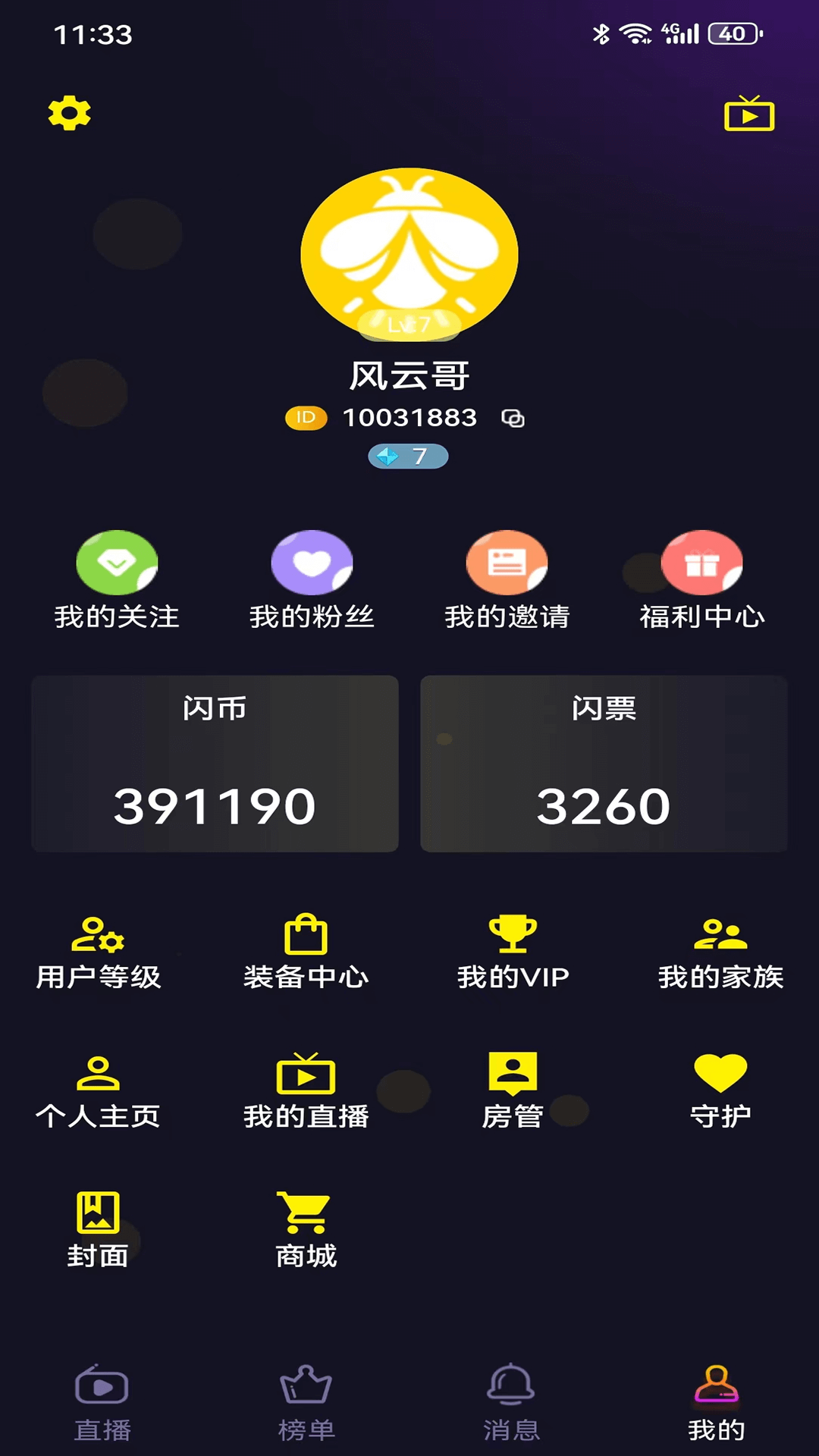Tap the live broadcast TV icon
Image resolution: width=819 pixels, height=1456 pixels.
(x=748, y=114)
